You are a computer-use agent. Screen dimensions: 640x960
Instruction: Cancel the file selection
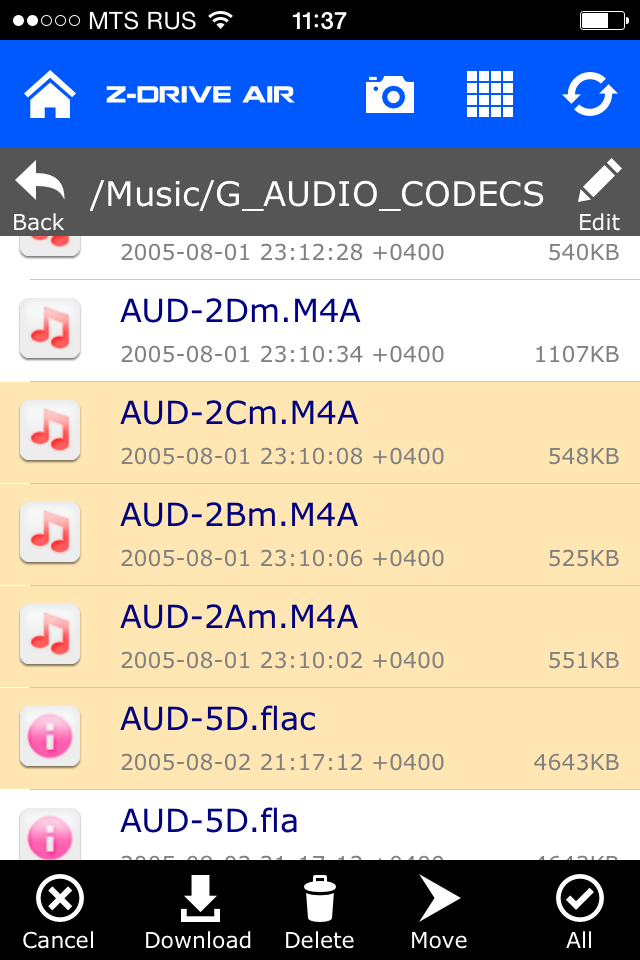(x=59, y=910)
